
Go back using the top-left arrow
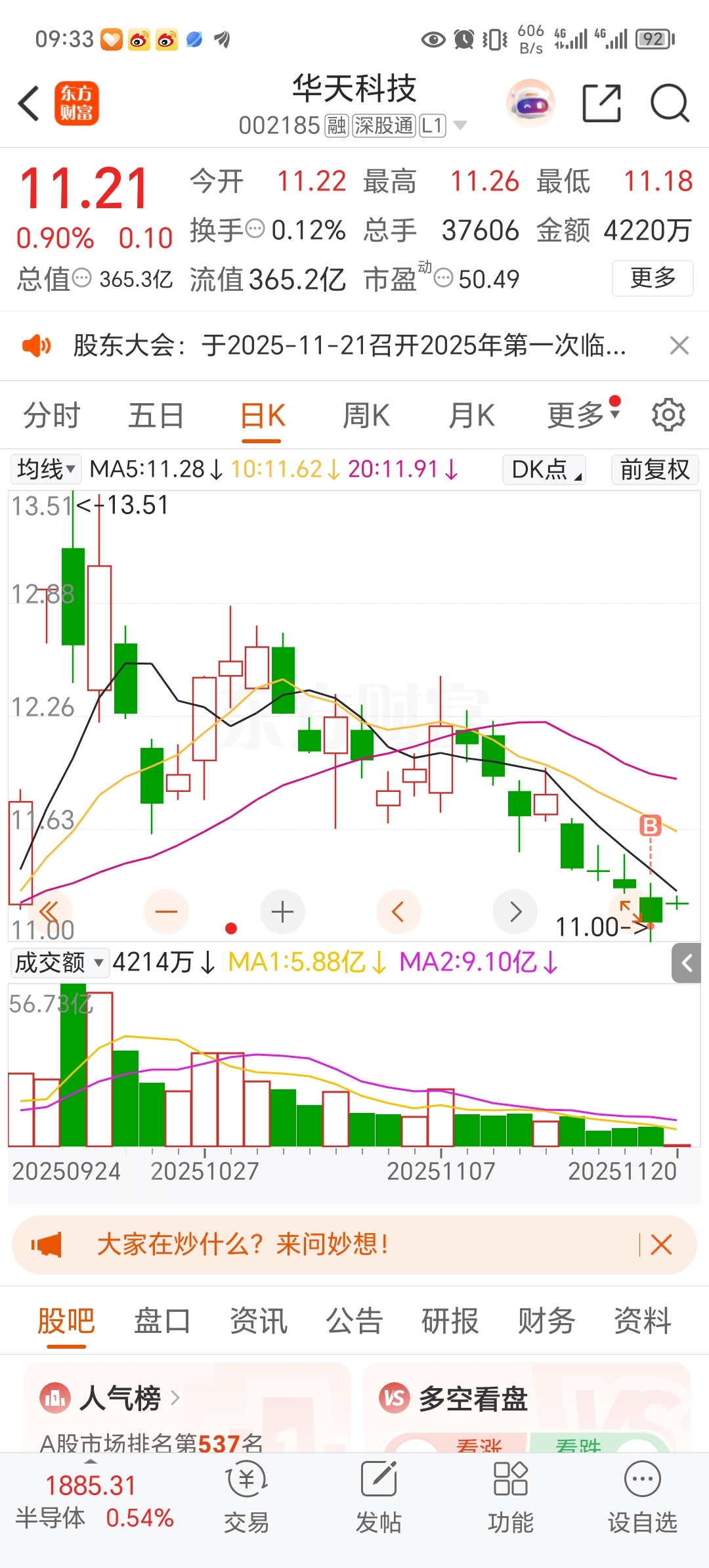click(x=29, y=104)
